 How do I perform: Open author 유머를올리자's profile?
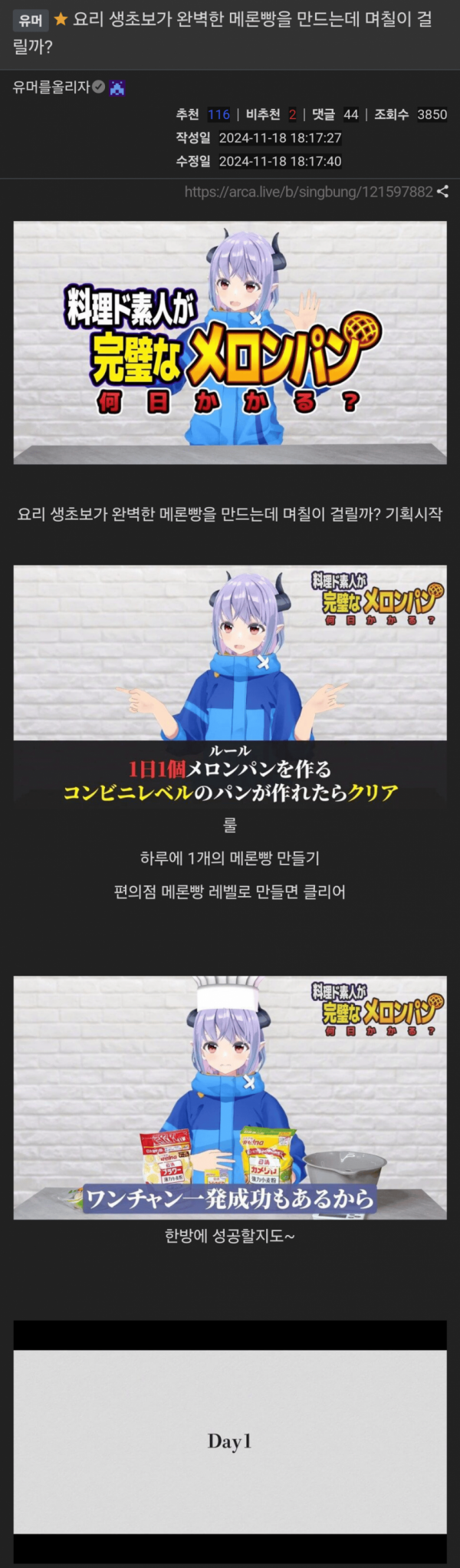51,87
